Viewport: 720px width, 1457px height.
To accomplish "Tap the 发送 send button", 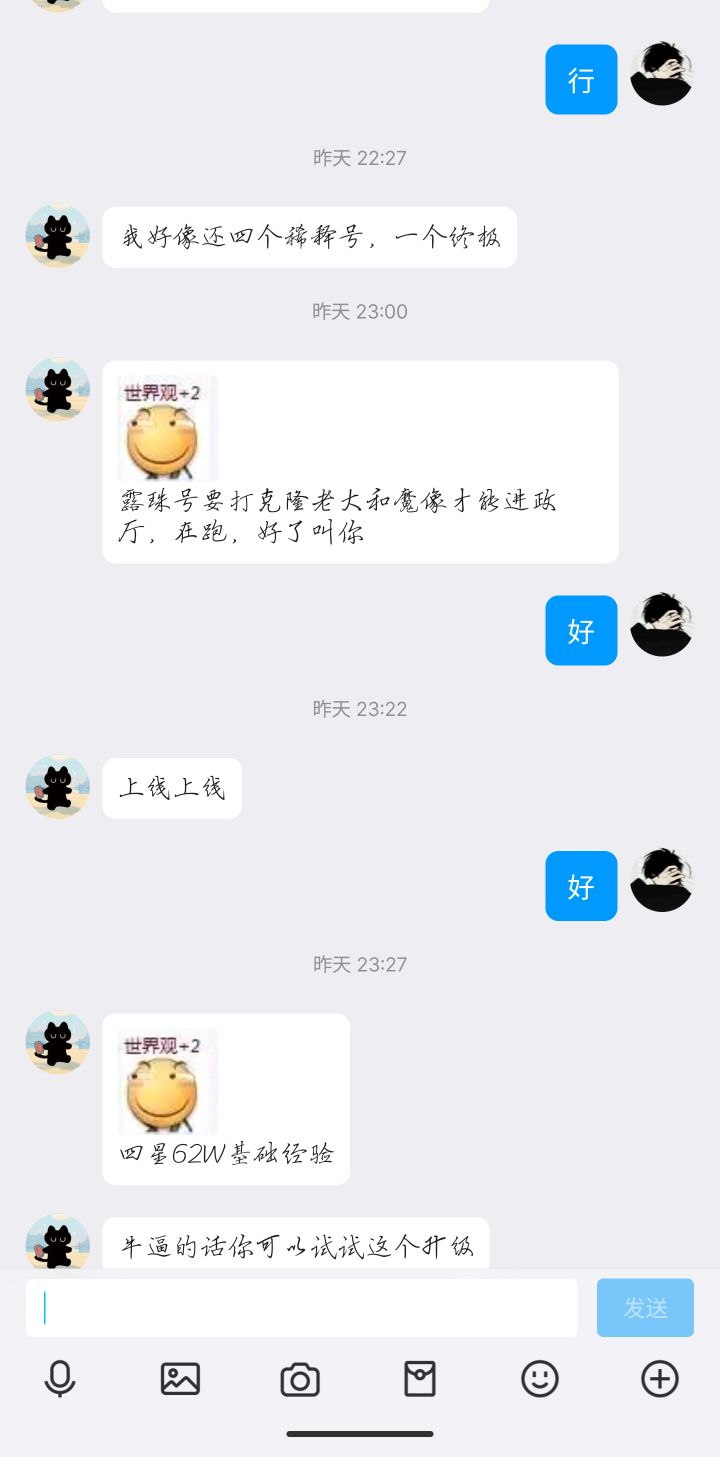I will pos(645,1308).
